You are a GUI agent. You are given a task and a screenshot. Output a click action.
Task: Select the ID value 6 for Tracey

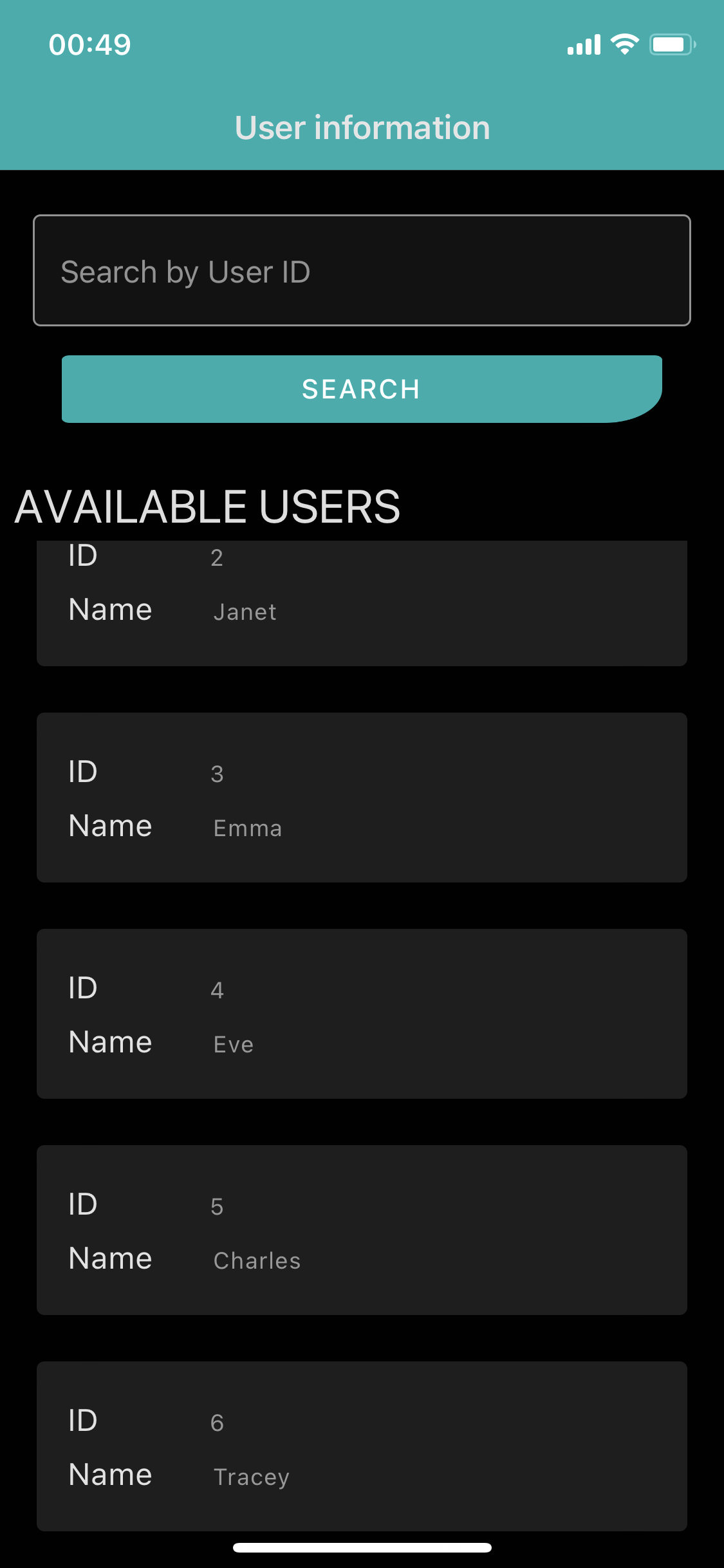tap(216, 1423)
